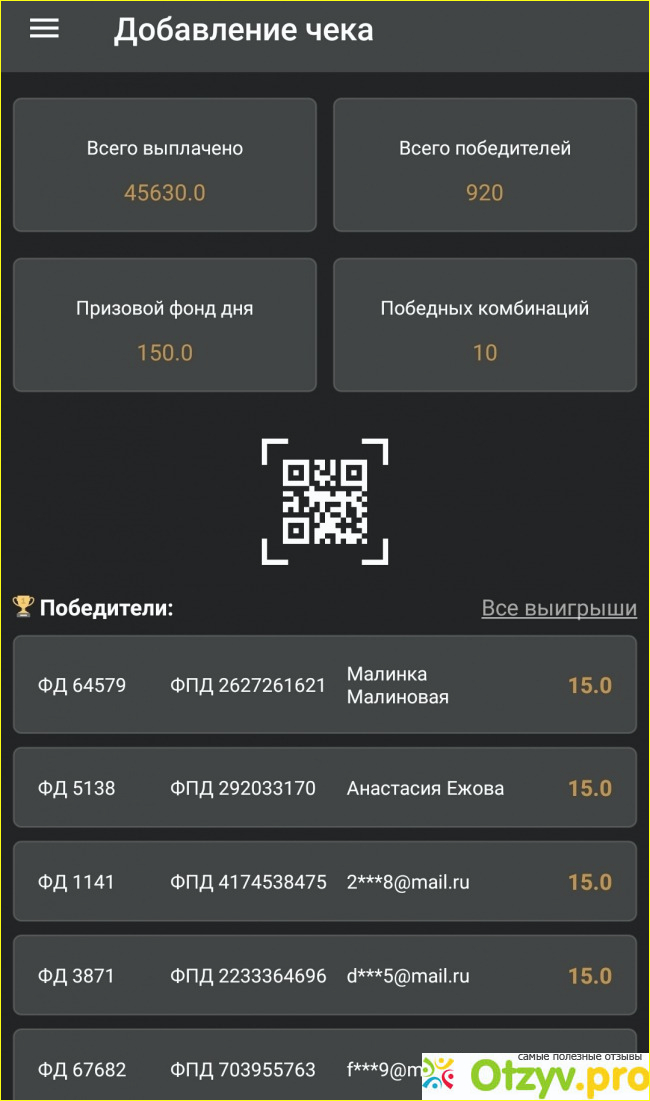Select the winner row d***5@mail.ru

[324, 976]
